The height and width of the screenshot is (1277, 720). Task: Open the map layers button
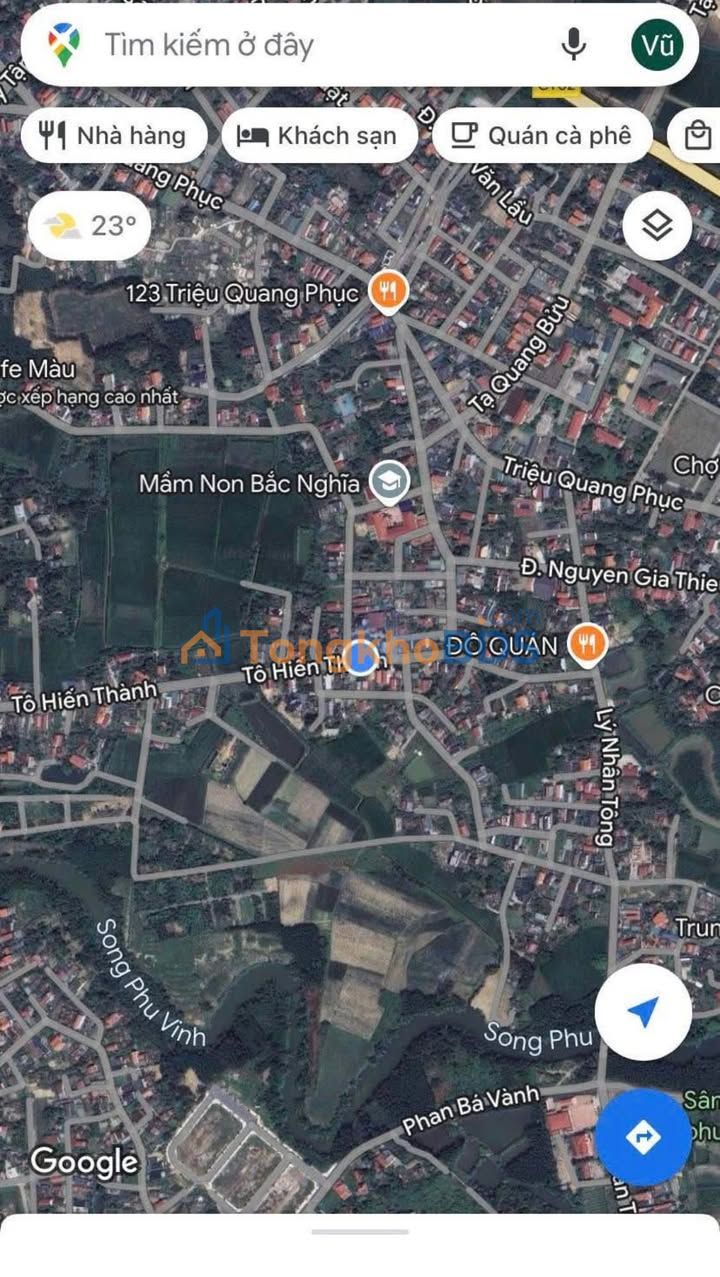click(x=657, y=226)
